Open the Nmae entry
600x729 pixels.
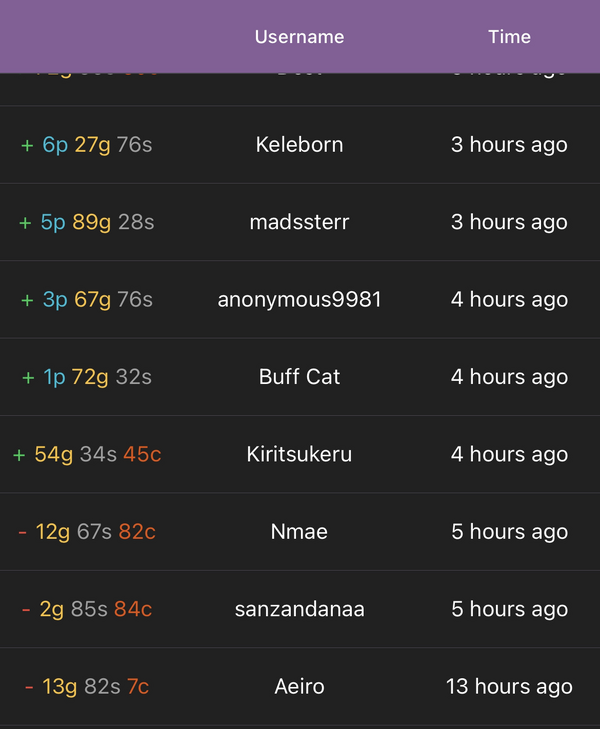pos(299,532)
